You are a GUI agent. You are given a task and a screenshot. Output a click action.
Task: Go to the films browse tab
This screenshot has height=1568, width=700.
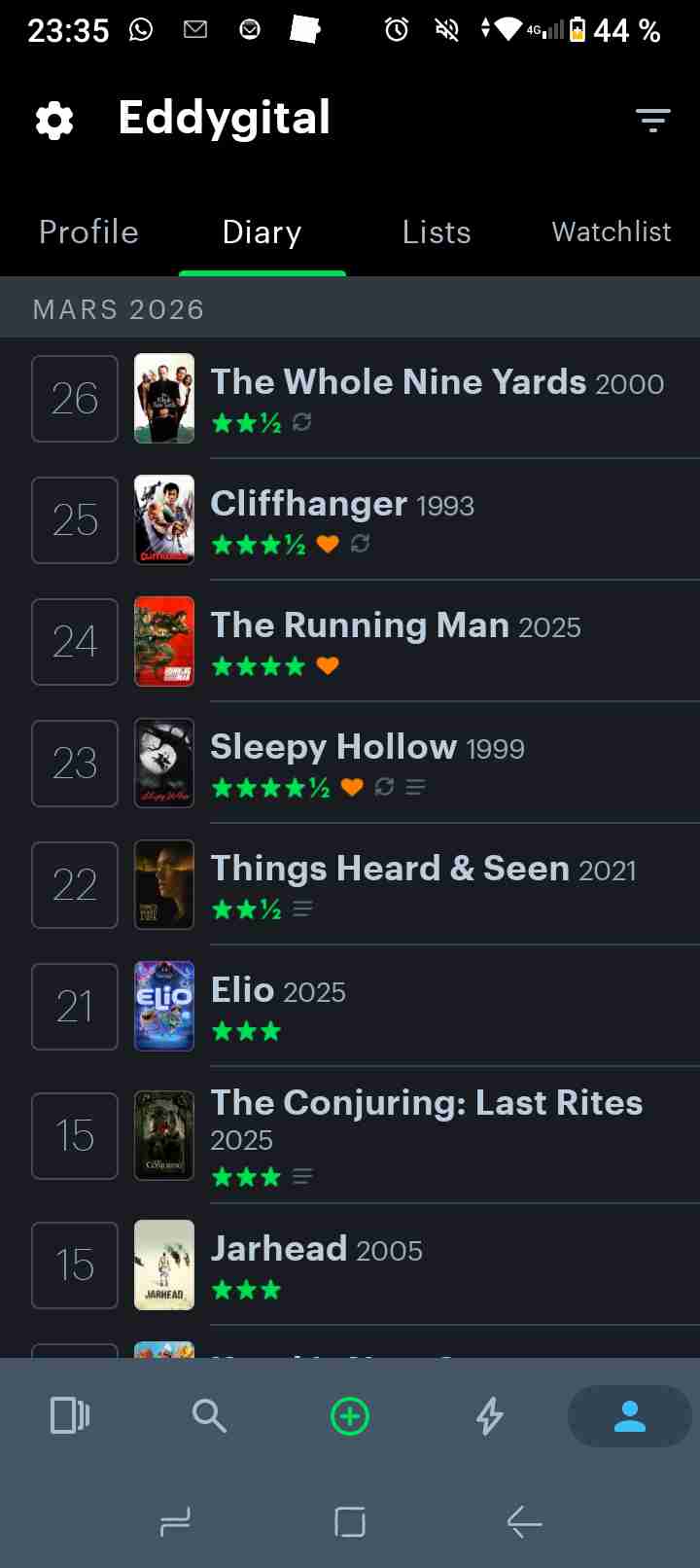point(70,1415)
